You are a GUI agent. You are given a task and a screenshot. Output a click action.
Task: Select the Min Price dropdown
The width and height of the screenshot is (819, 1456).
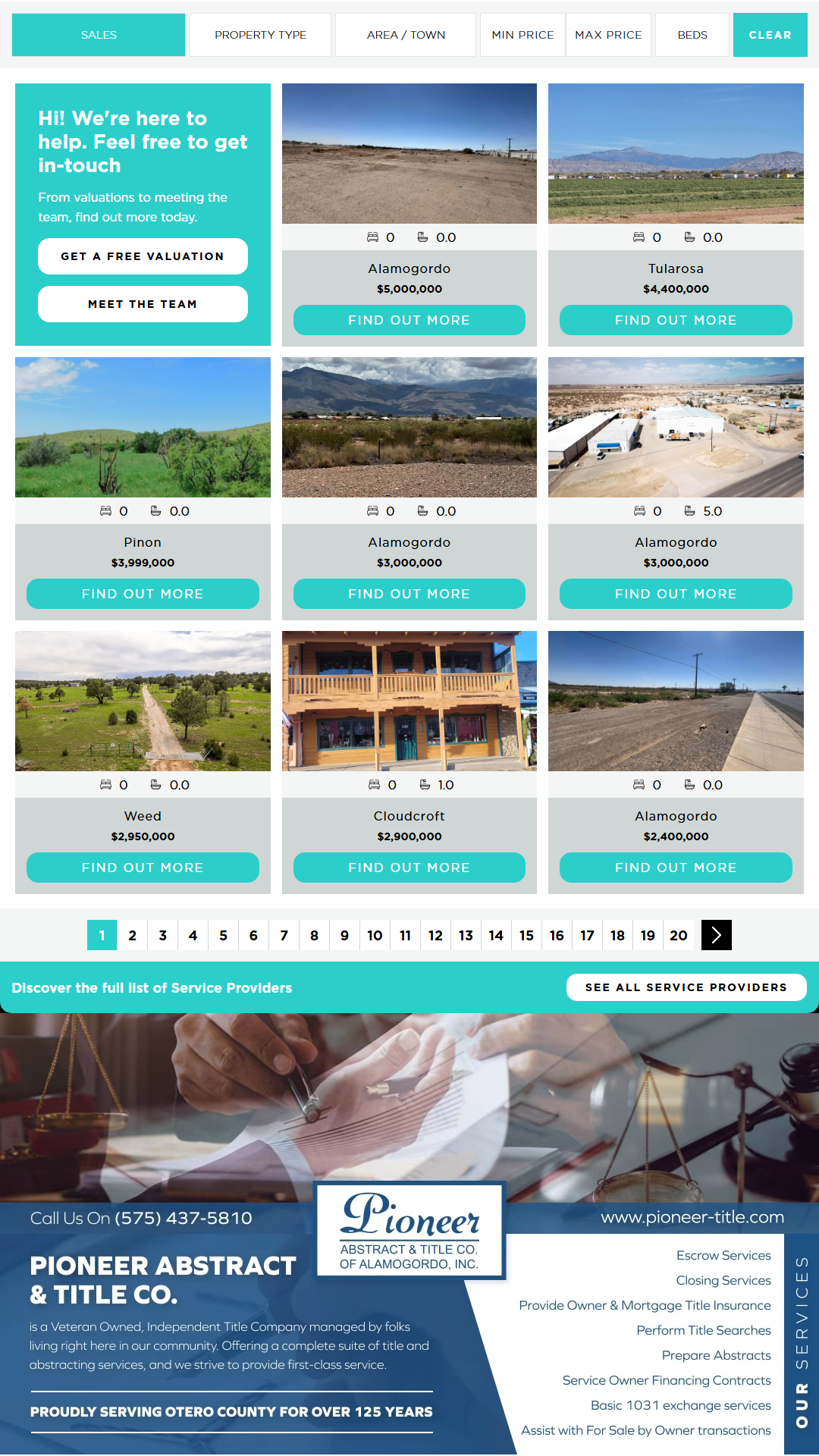(x=522, y=35)
